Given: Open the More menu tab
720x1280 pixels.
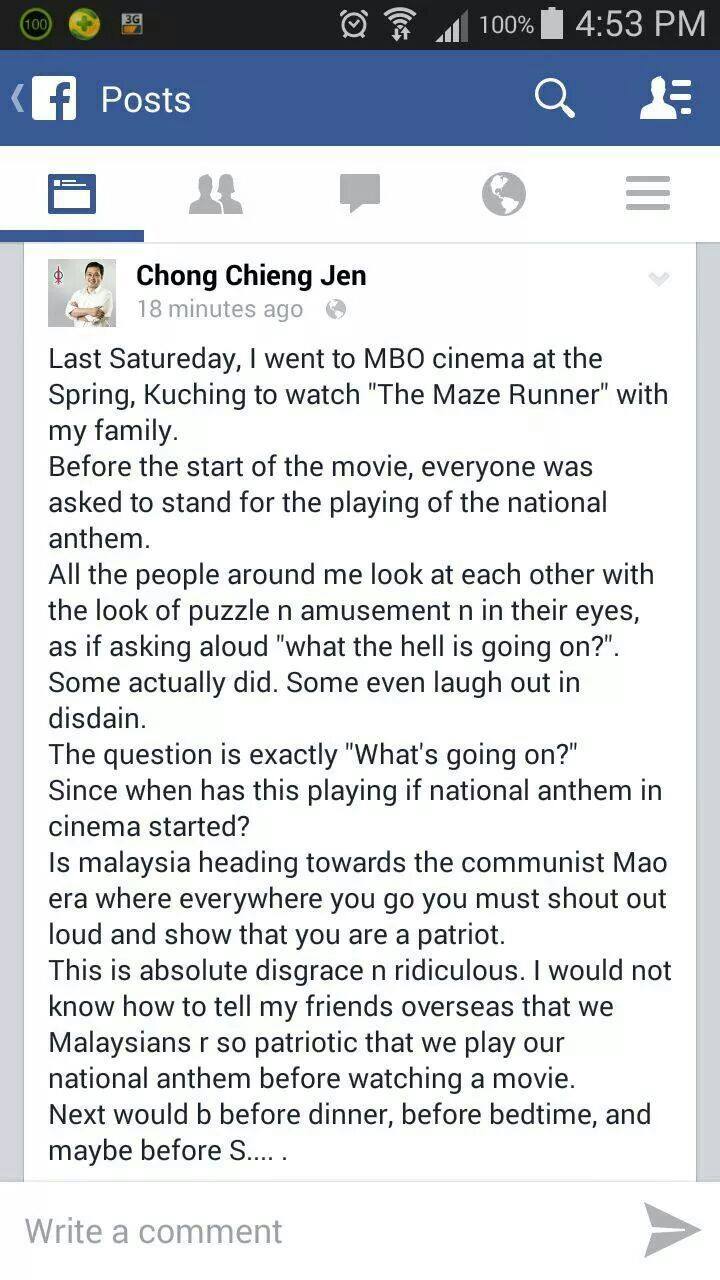Looking at the screenshot, I should coord(648,194).
